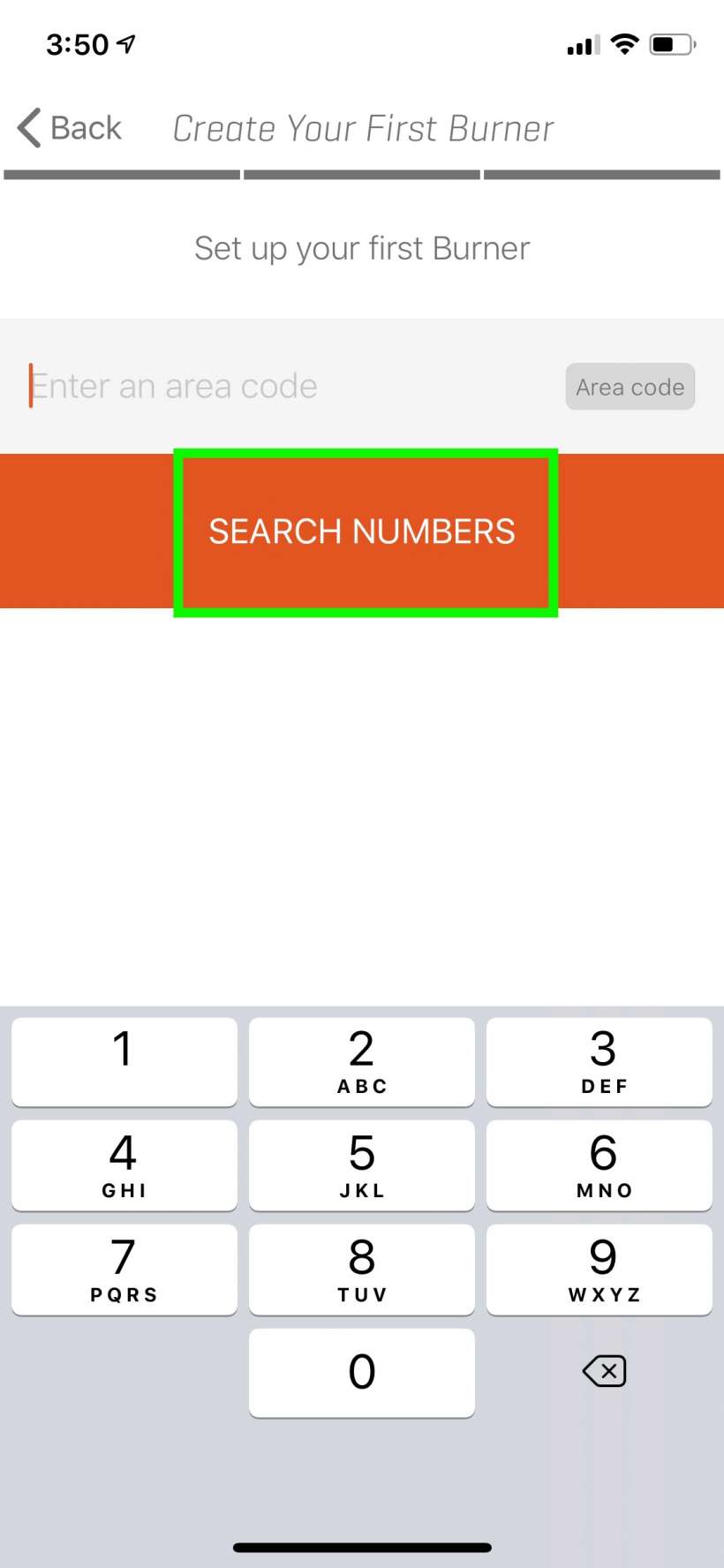
Task: Delete a digit with the backspace key
Action: (604, 1371)
